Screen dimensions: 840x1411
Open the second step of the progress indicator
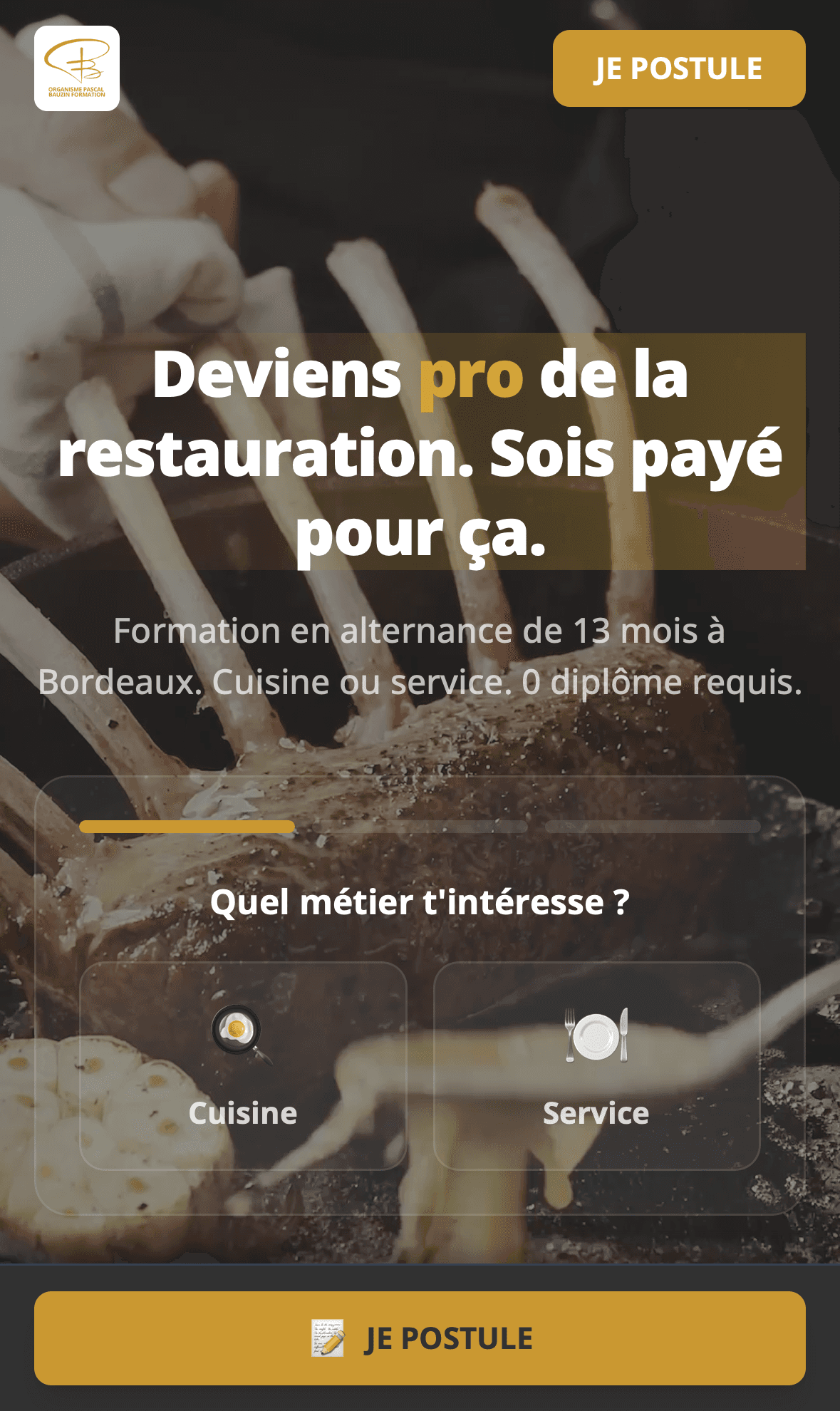coord(420,827)
